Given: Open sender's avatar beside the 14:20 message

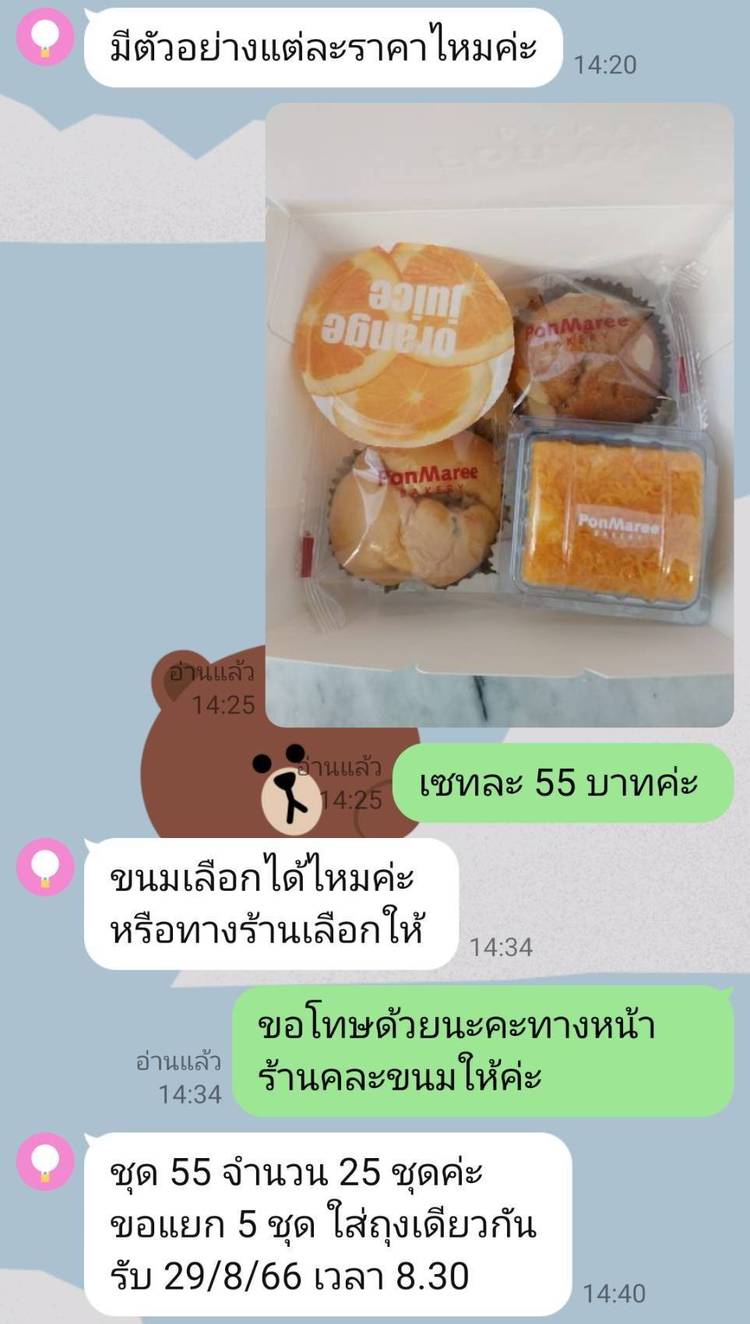Looking at the screenshot, I should (x=45, y=37).
